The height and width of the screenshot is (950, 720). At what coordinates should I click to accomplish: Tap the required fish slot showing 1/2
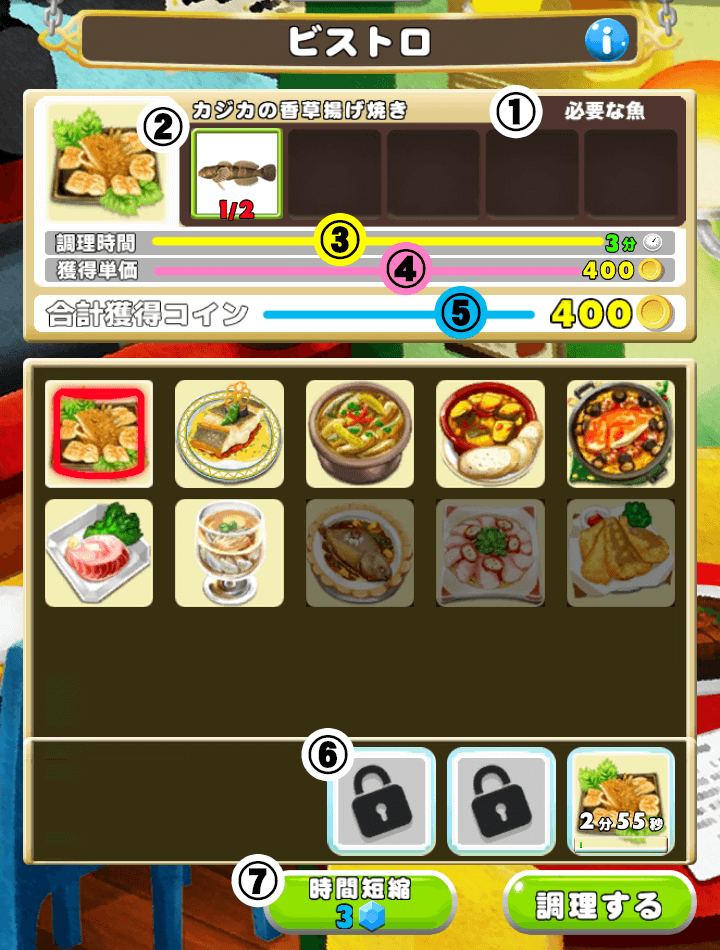point(237,176)
